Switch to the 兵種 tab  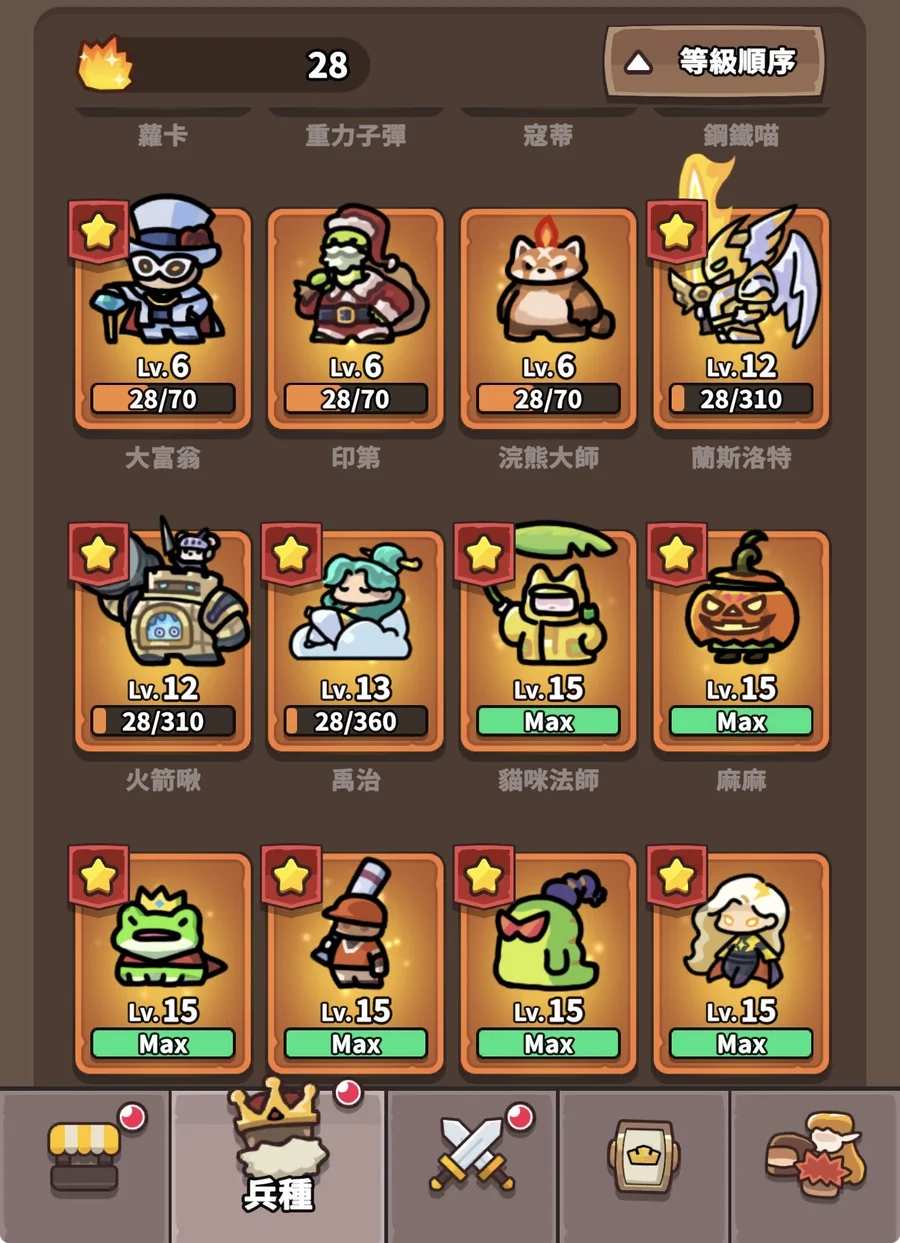coord(278,1160)
